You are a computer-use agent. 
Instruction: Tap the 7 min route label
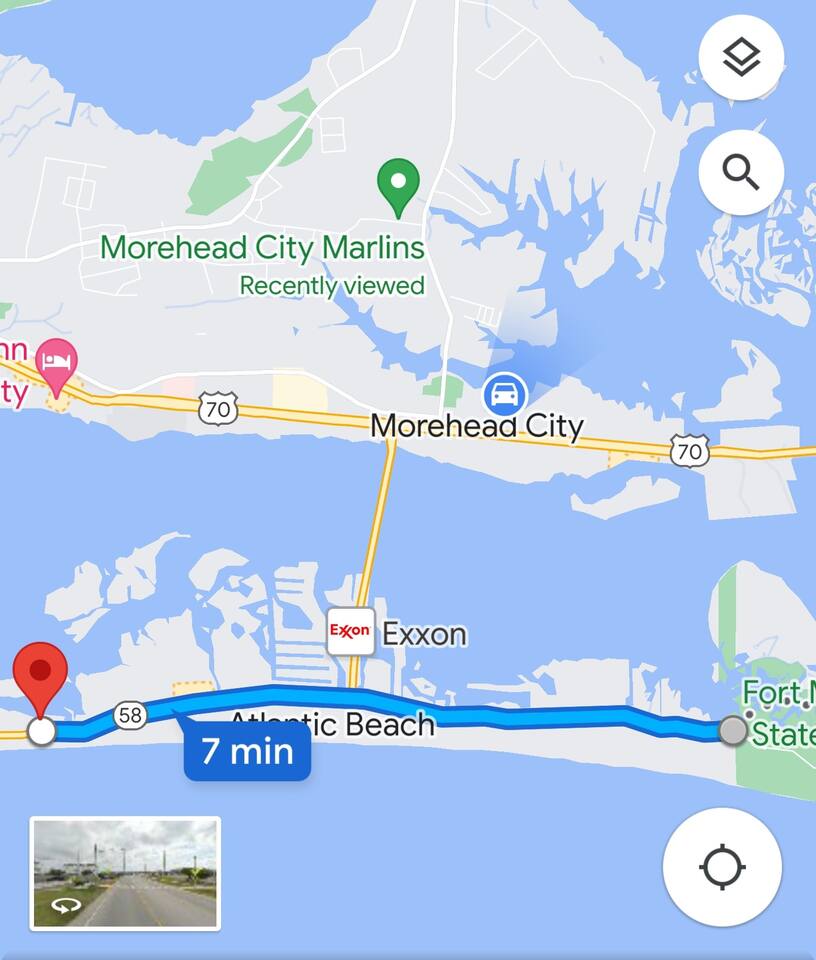pyautogui.click(x=247, y=751)
